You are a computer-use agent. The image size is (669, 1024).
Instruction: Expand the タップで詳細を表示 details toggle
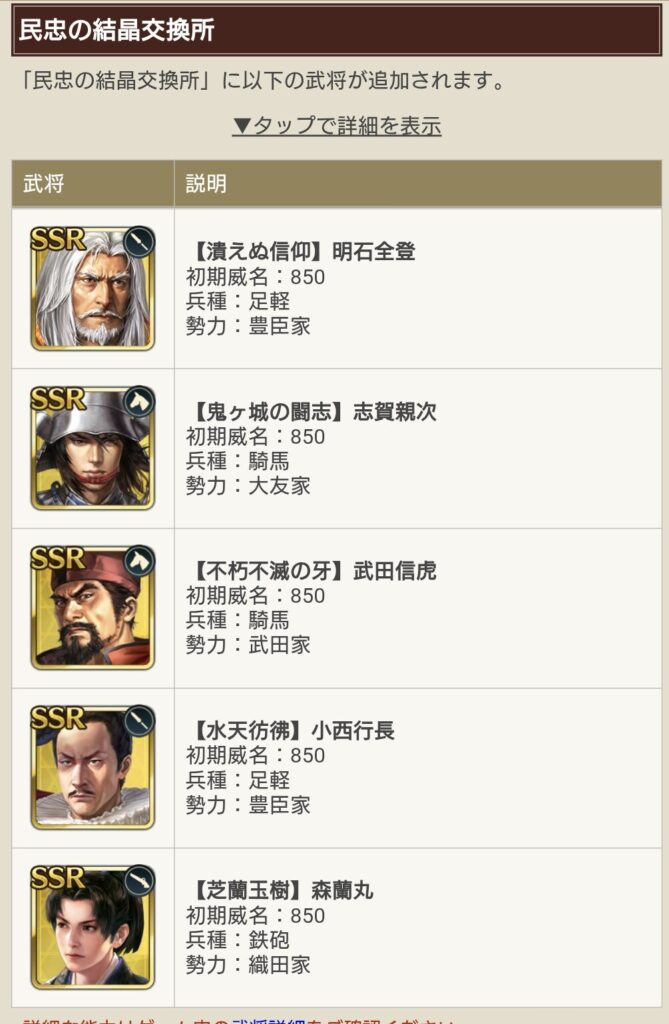tap(336, 126)
